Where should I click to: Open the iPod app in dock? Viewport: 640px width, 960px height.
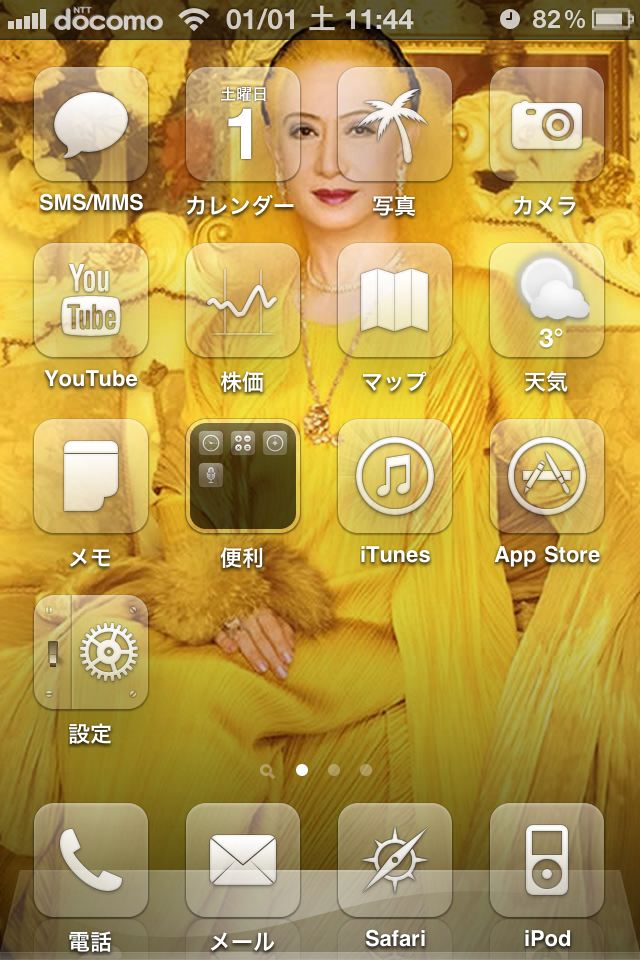coord(547,860)
